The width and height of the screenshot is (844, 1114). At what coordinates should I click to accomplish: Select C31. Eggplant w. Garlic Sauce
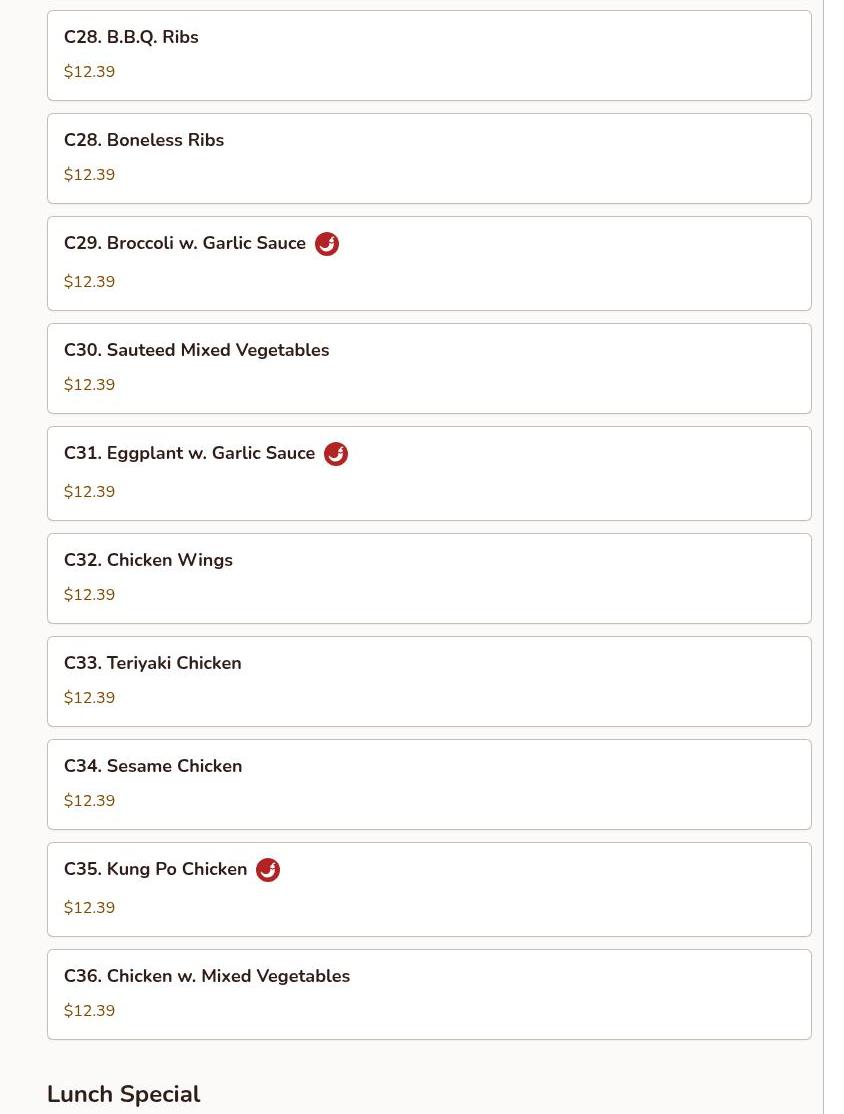click(x=429, y=473)
